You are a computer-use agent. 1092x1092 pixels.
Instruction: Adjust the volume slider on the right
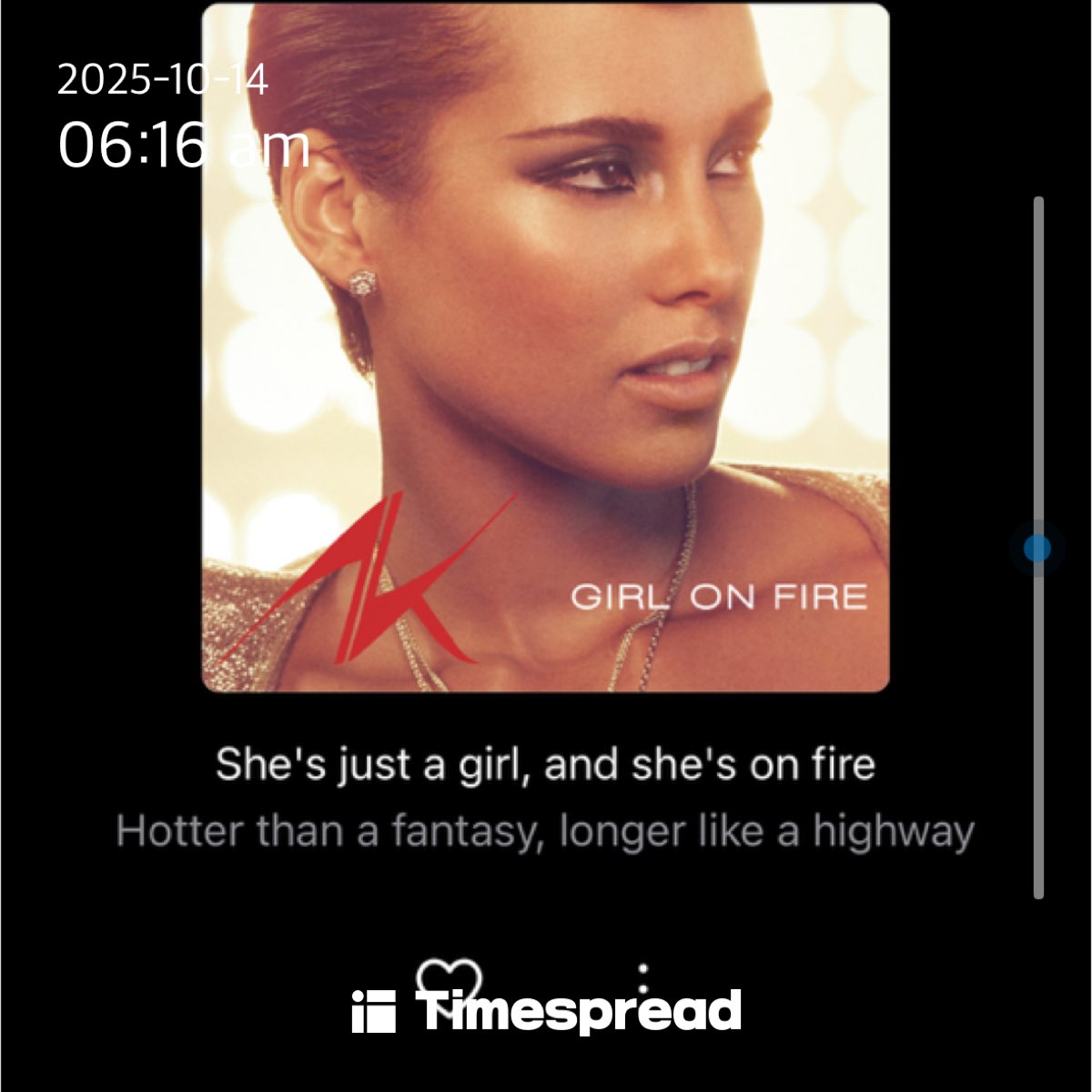pos(1036,548)
